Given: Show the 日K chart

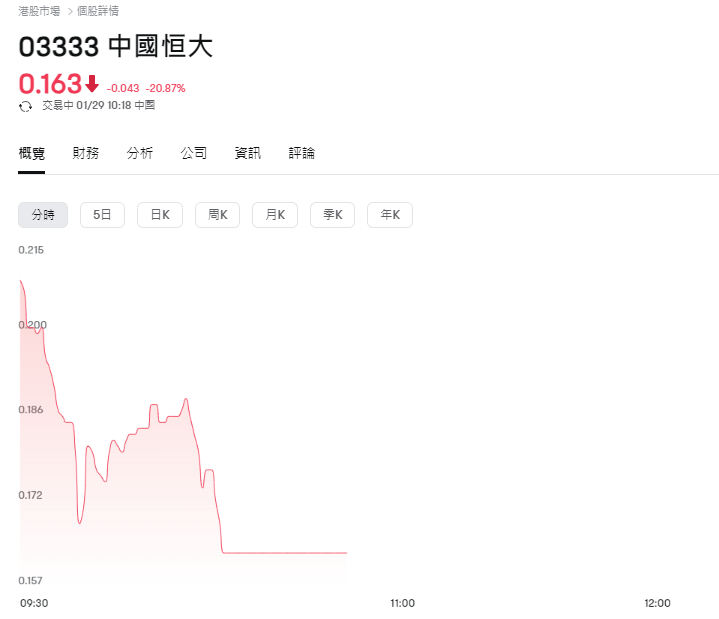Looking at the screenshot, I should pyautogui.click(x=160, y=215).
